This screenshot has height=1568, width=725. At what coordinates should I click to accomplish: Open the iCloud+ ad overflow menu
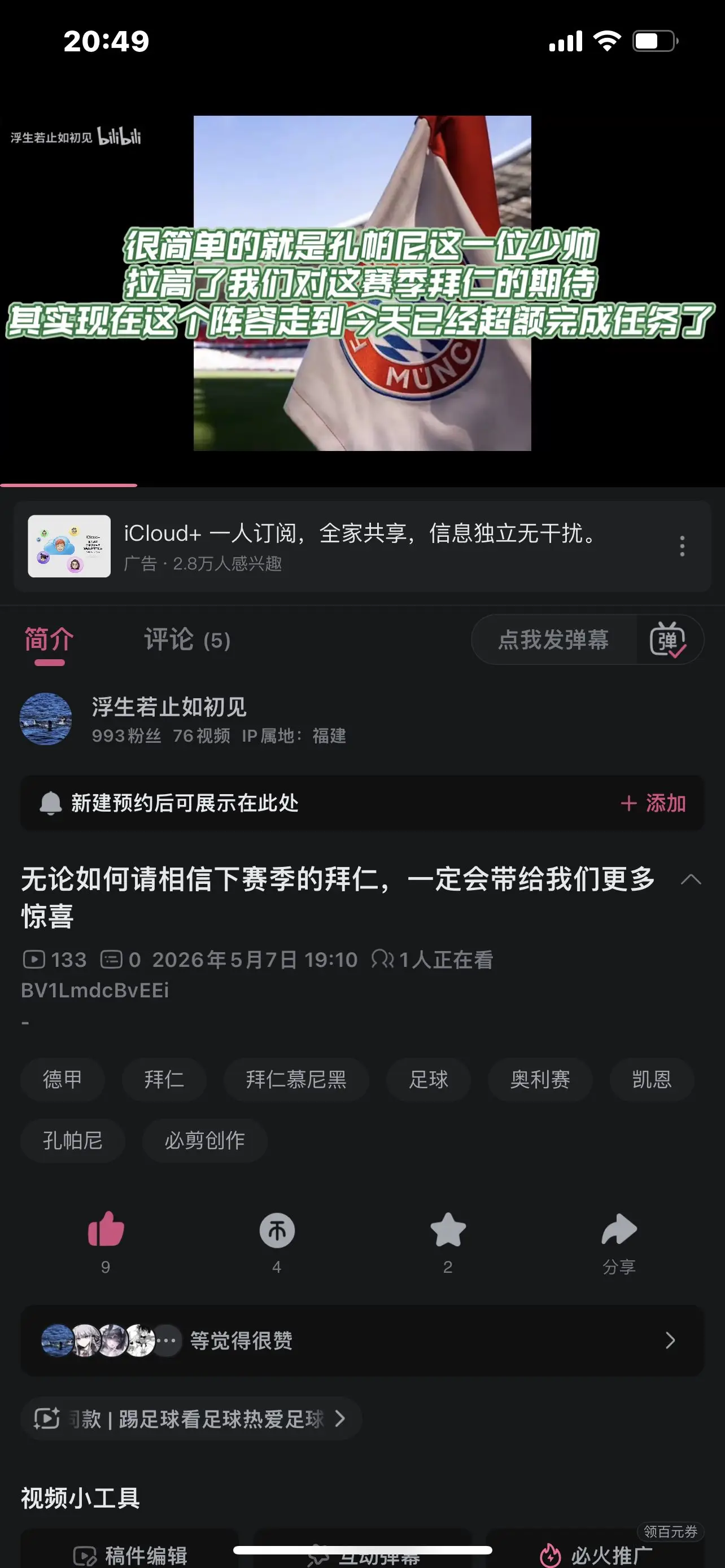click(682, 546)
